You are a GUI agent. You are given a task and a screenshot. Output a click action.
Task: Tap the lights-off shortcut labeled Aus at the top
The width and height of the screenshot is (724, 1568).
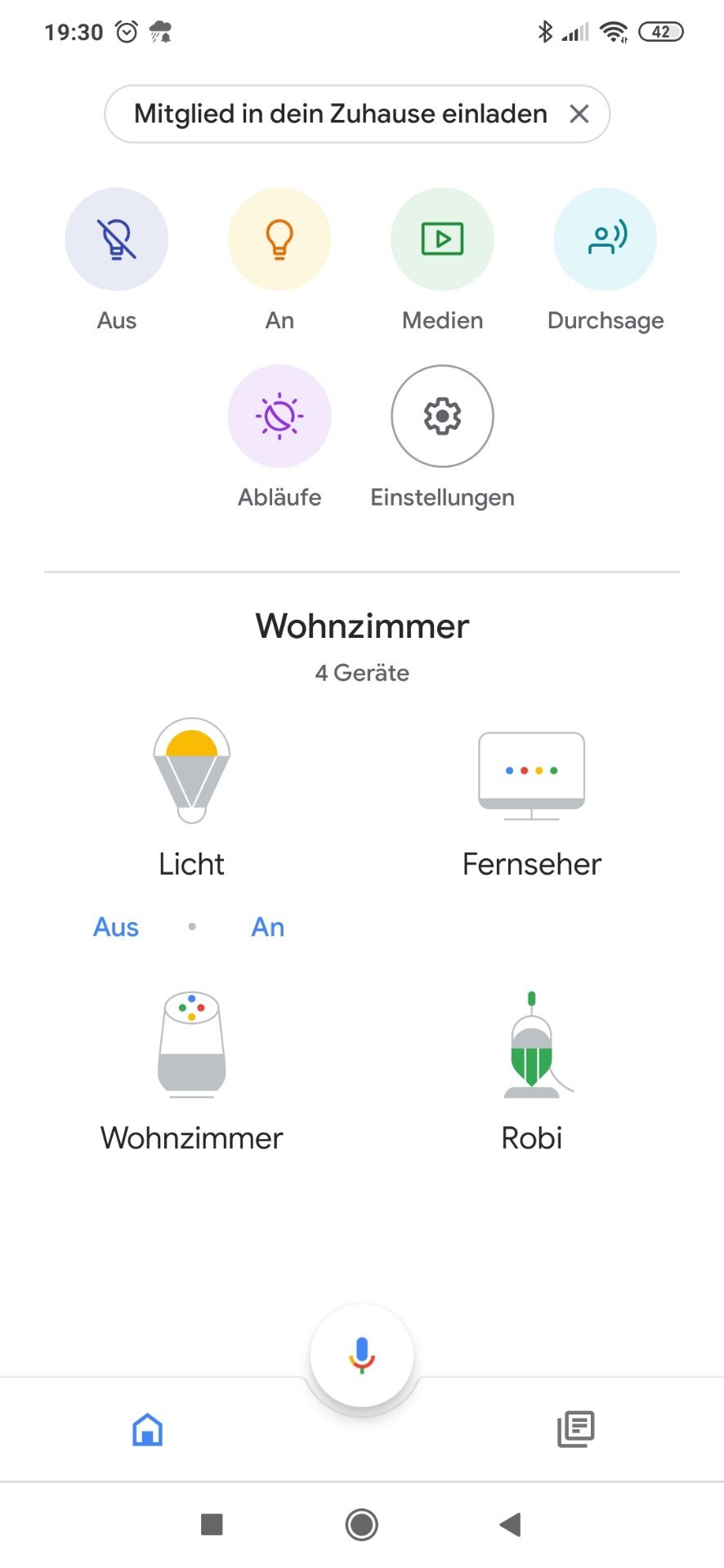tap(117, 239)
